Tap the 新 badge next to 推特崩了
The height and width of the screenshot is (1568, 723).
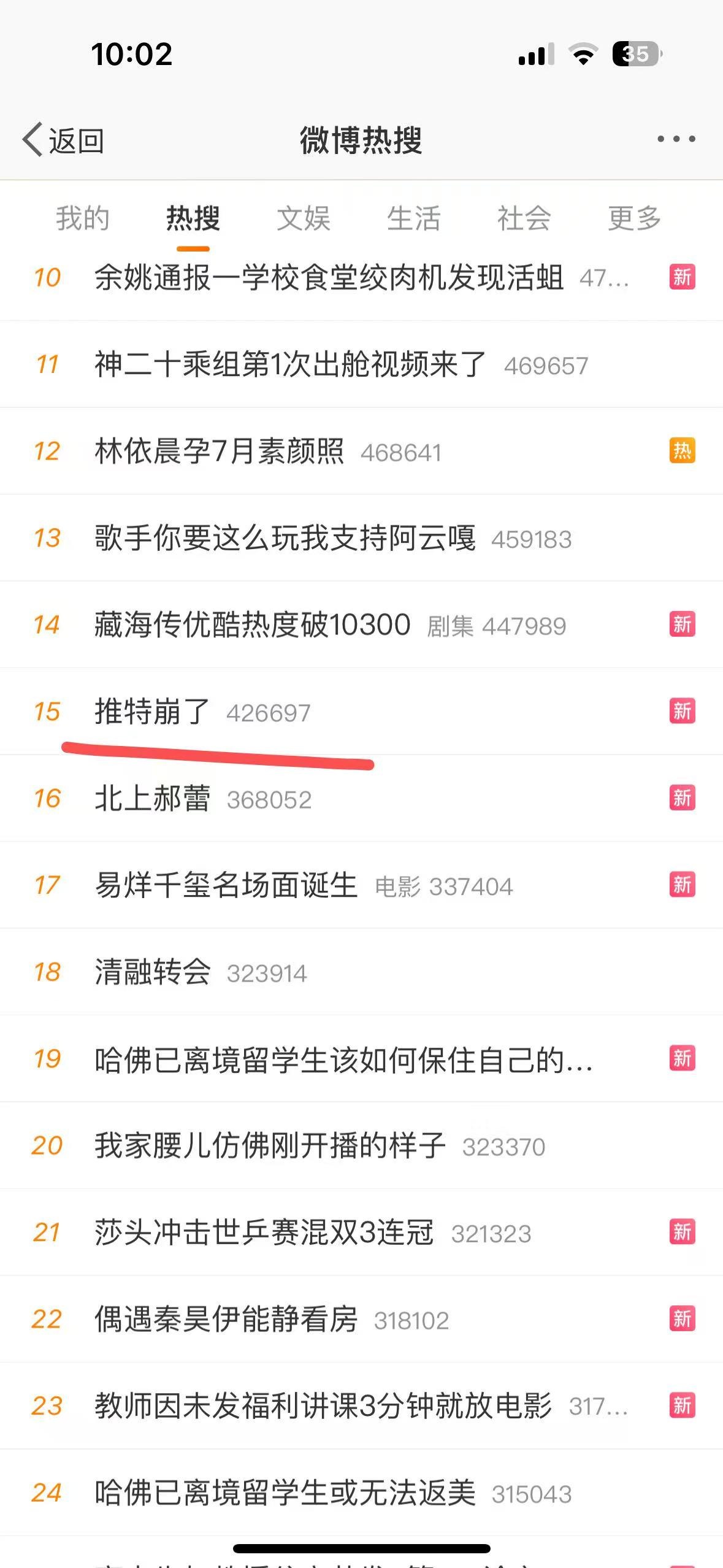click(x=683, y=713)
